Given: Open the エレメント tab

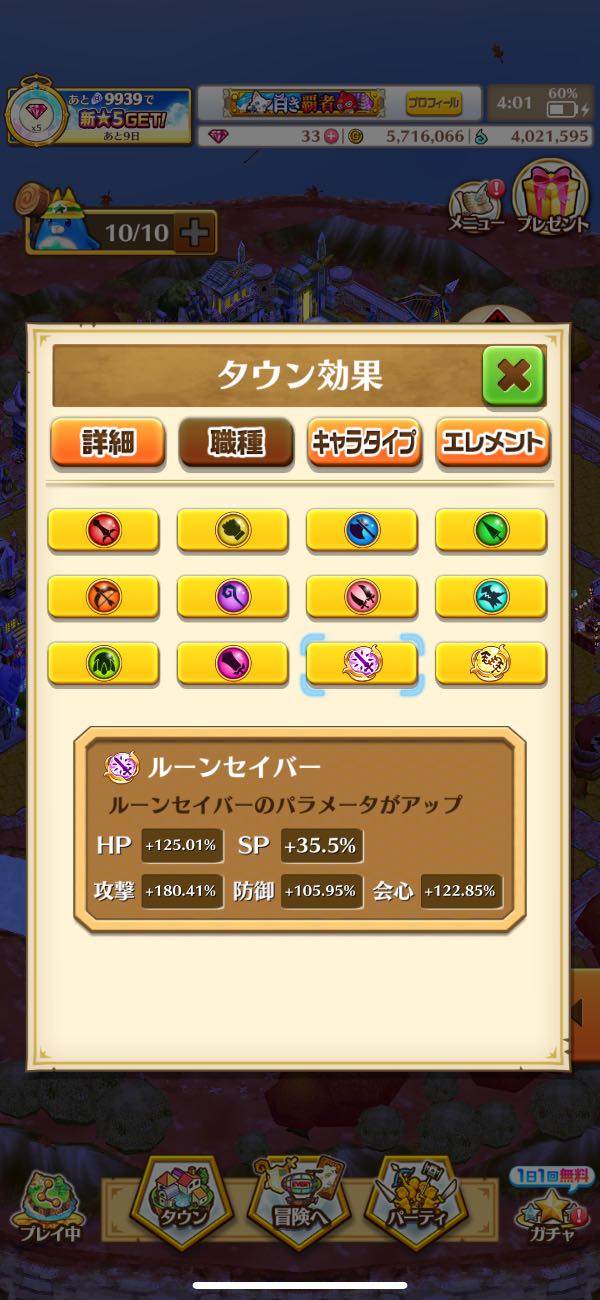Looking at the screenshot, I should [x=493, y=441].
